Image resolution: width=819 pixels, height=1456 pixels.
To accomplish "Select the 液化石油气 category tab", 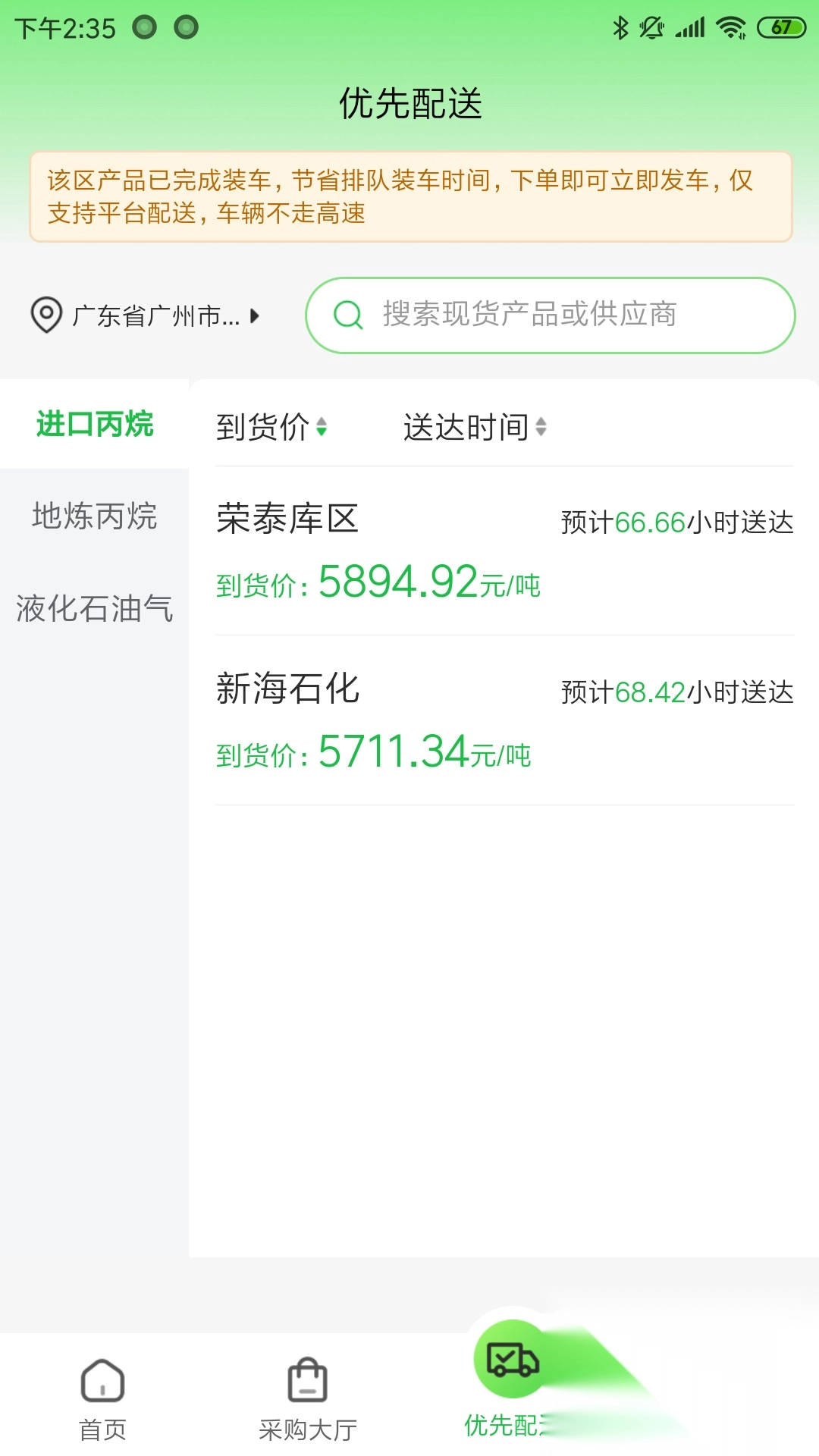I will coord(94,607).
